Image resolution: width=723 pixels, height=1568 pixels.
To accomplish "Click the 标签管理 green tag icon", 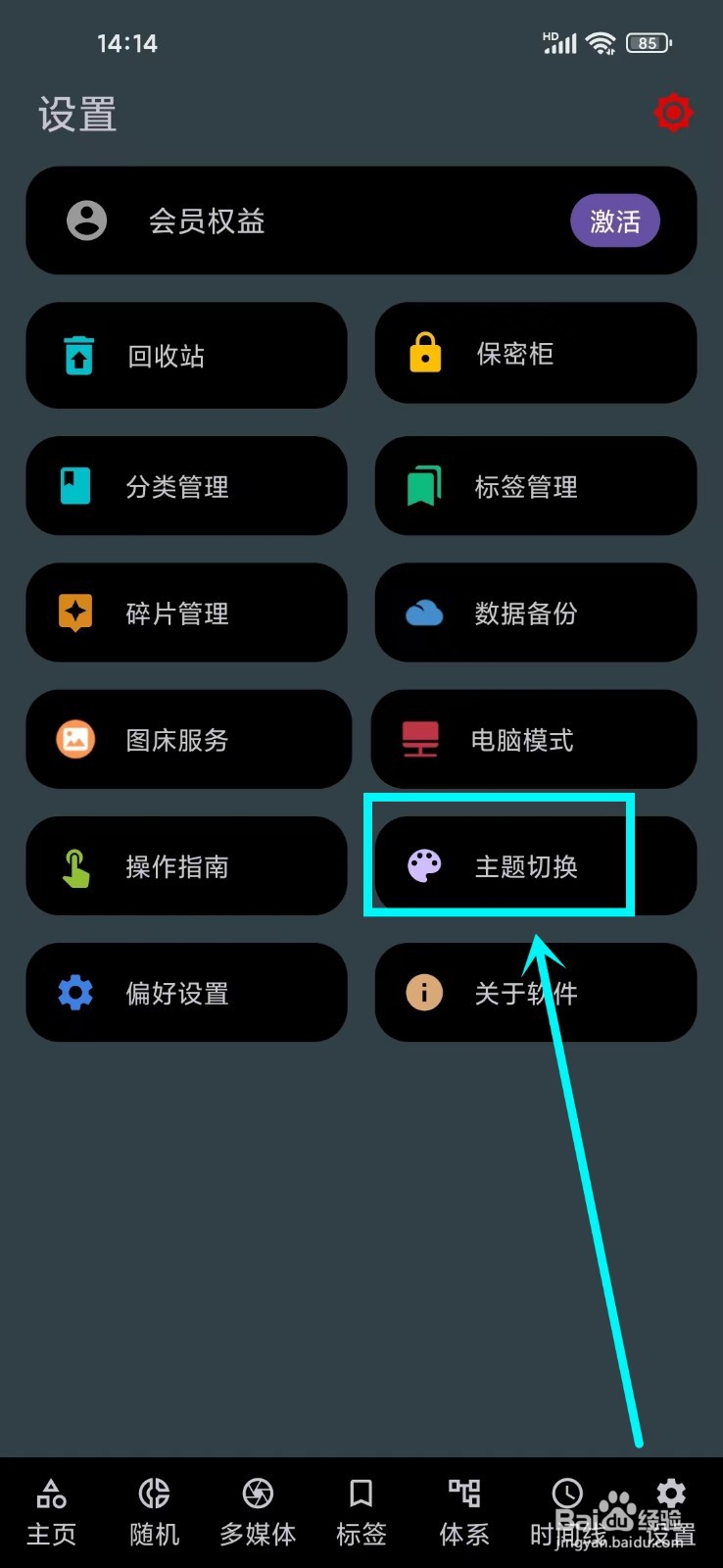I will (x=424, y=485).
